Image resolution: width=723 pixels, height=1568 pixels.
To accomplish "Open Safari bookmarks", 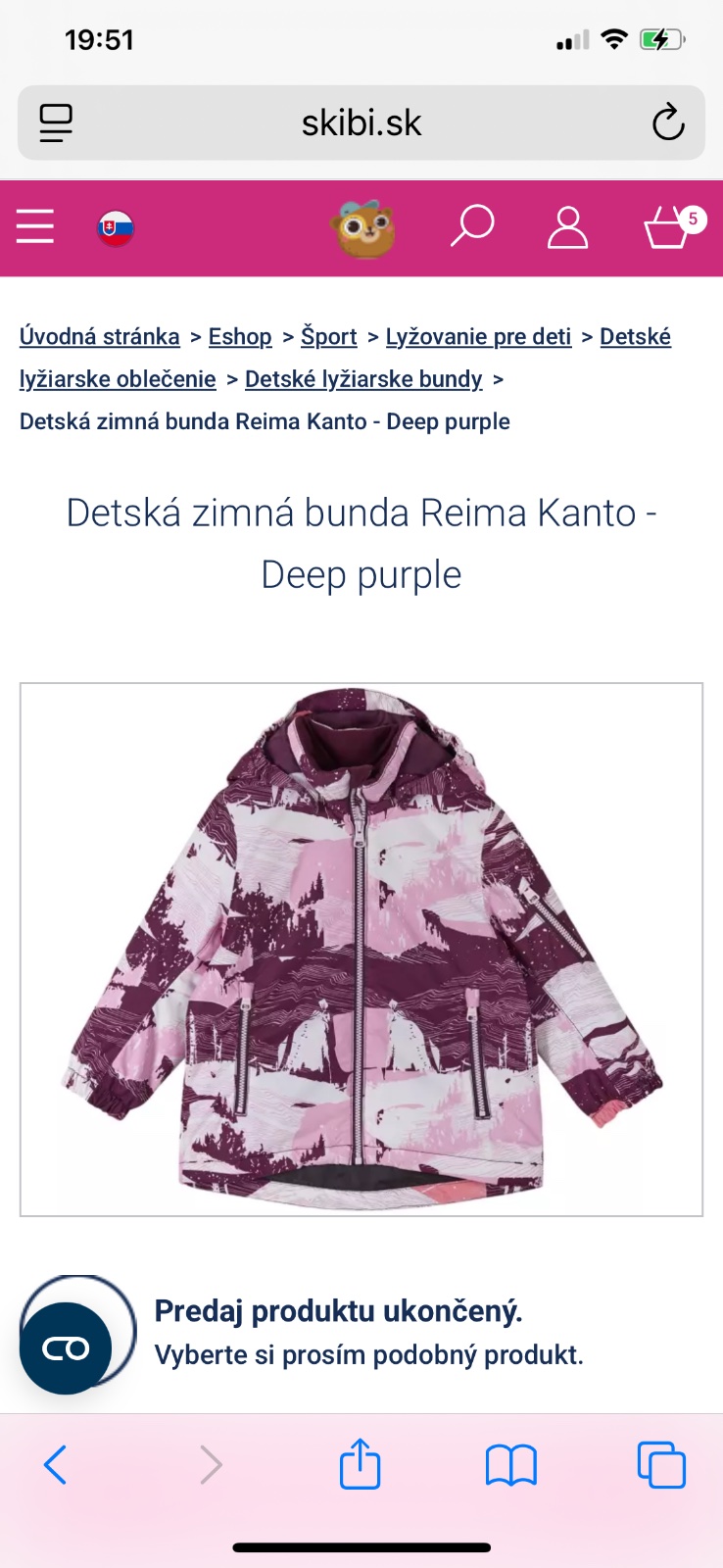I will pos(510,1465).
